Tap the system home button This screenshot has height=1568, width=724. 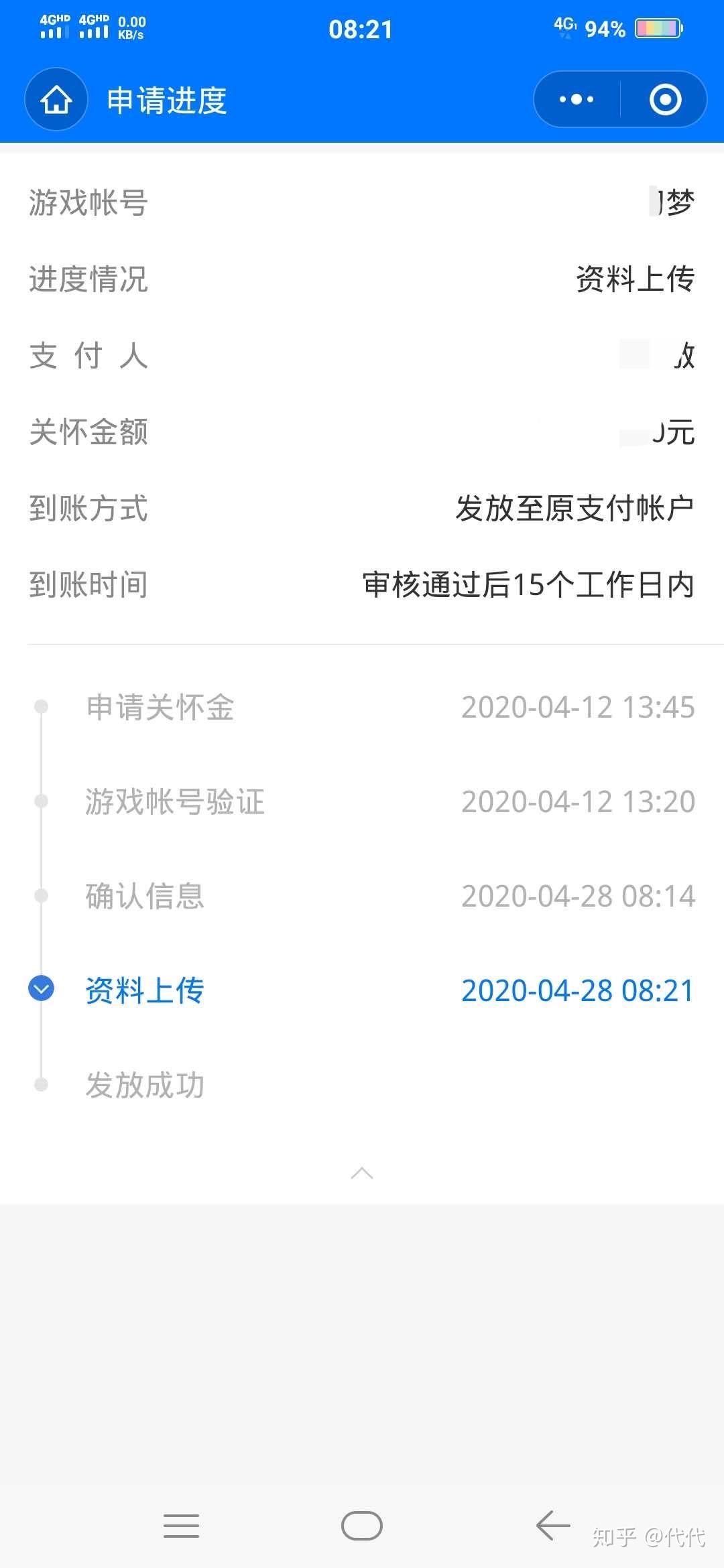coord(362,1526)
